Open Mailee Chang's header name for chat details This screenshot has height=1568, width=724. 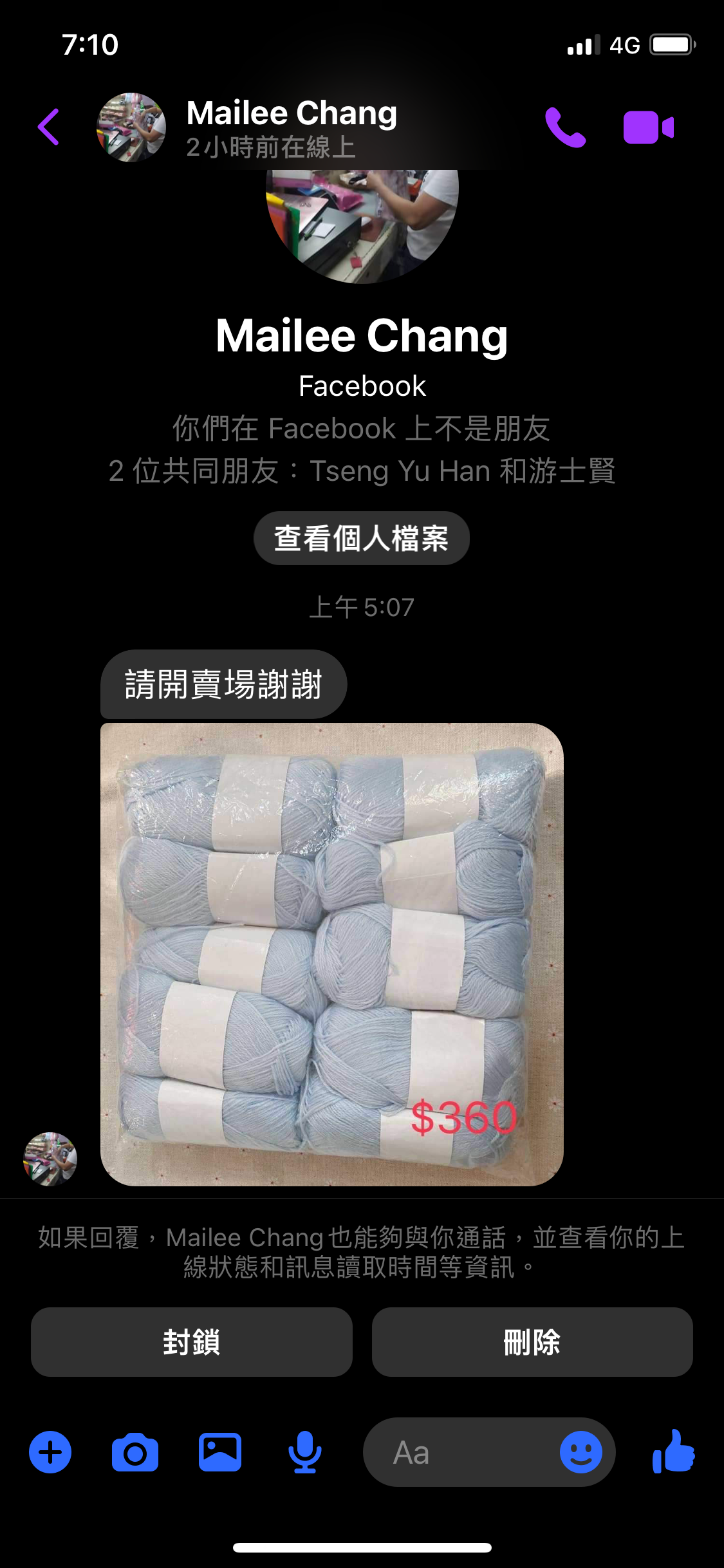tap(291, 114)
